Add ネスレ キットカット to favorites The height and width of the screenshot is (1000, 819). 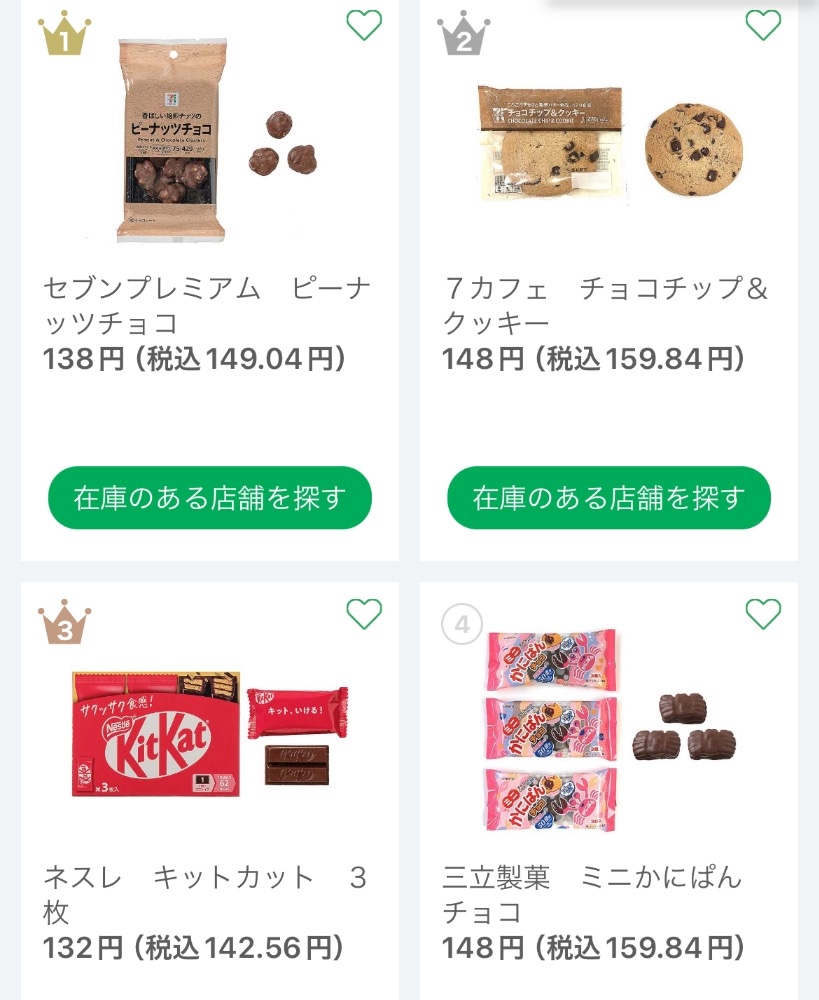click(x=364, y=614)
